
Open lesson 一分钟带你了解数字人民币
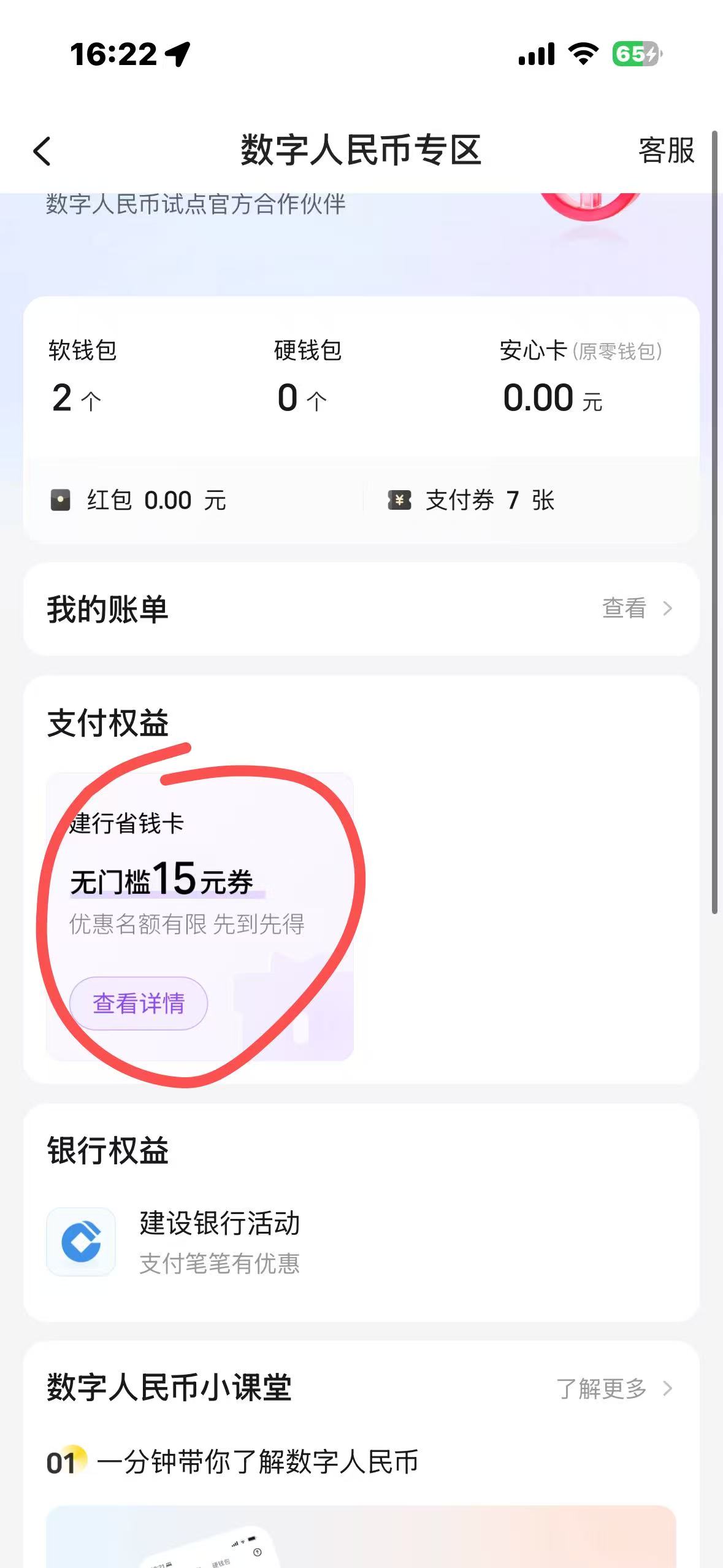258,1462
